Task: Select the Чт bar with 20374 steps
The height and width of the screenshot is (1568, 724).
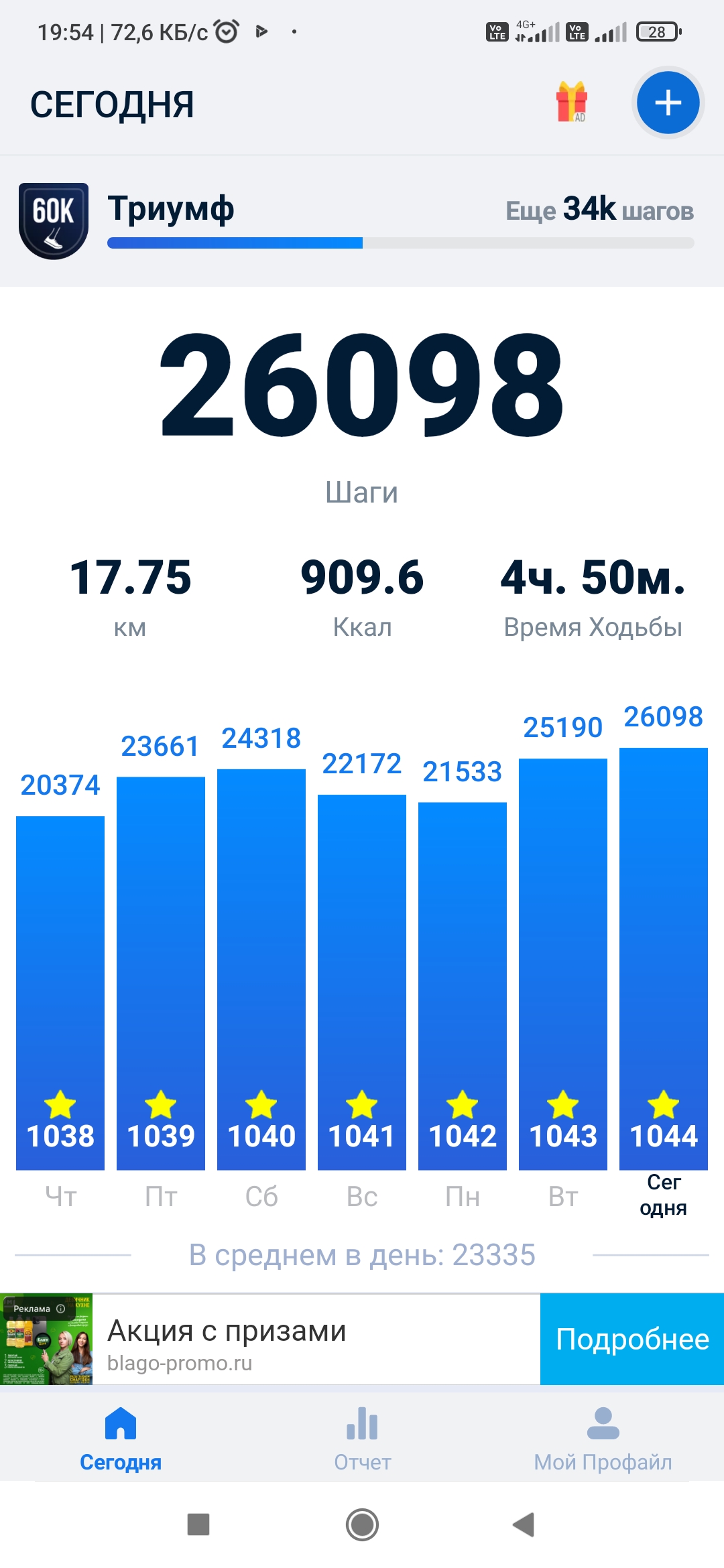Action: pyautogui.click(x=60, y=992)
